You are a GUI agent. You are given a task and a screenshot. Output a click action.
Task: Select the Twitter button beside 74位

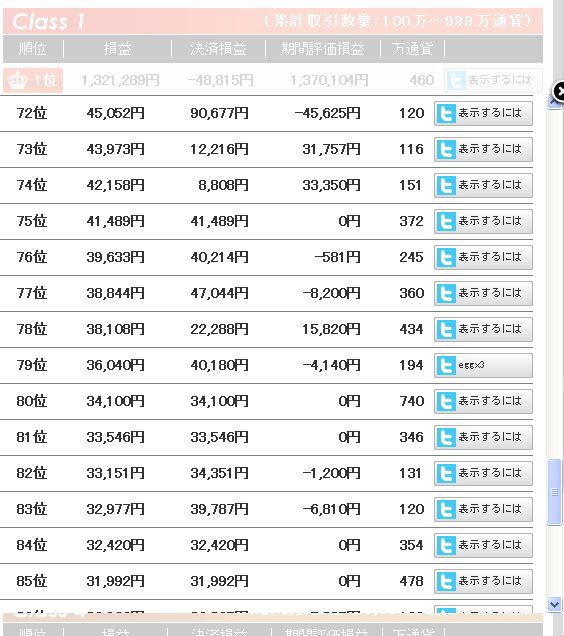pyautogui.click(x=483, y=186)
